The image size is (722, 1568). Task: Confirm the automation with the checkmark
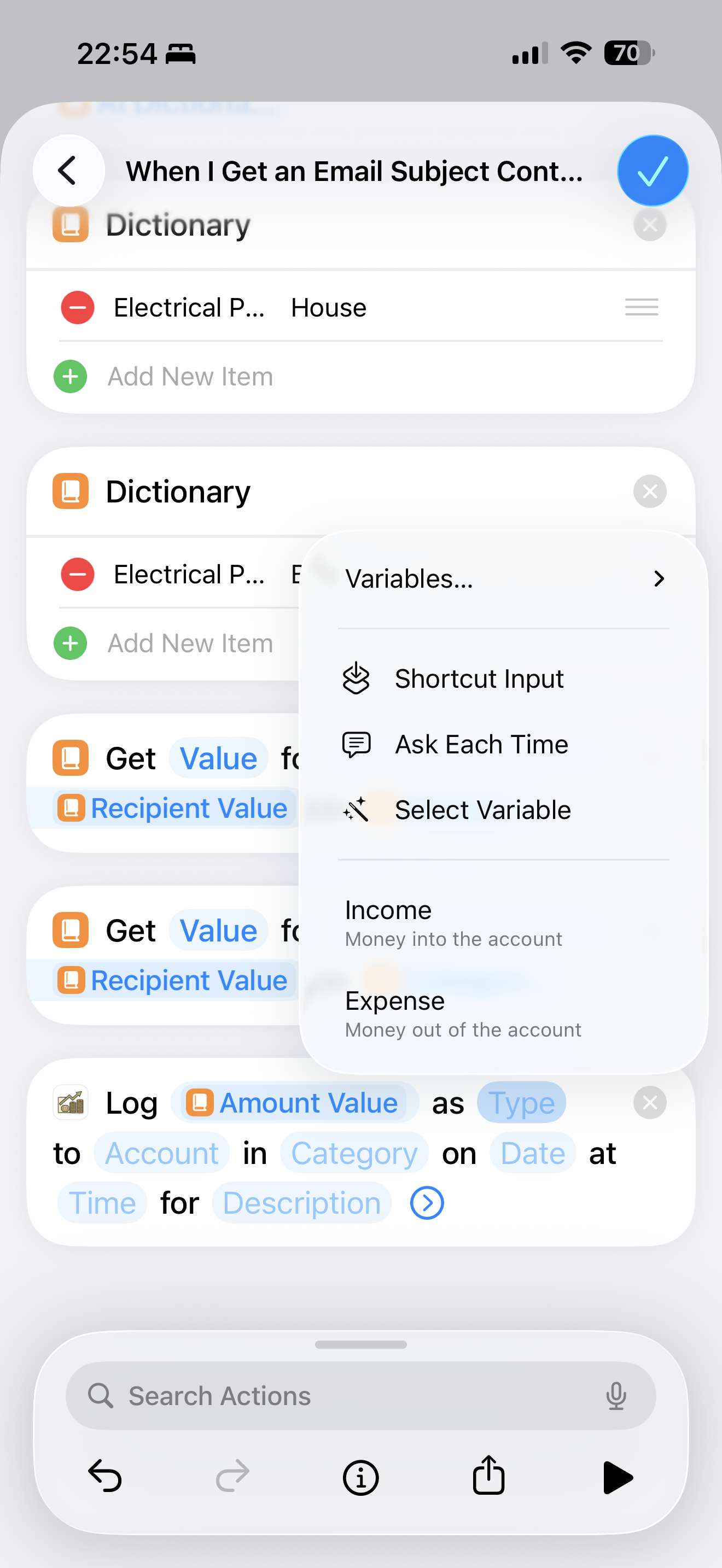[652, 171]
